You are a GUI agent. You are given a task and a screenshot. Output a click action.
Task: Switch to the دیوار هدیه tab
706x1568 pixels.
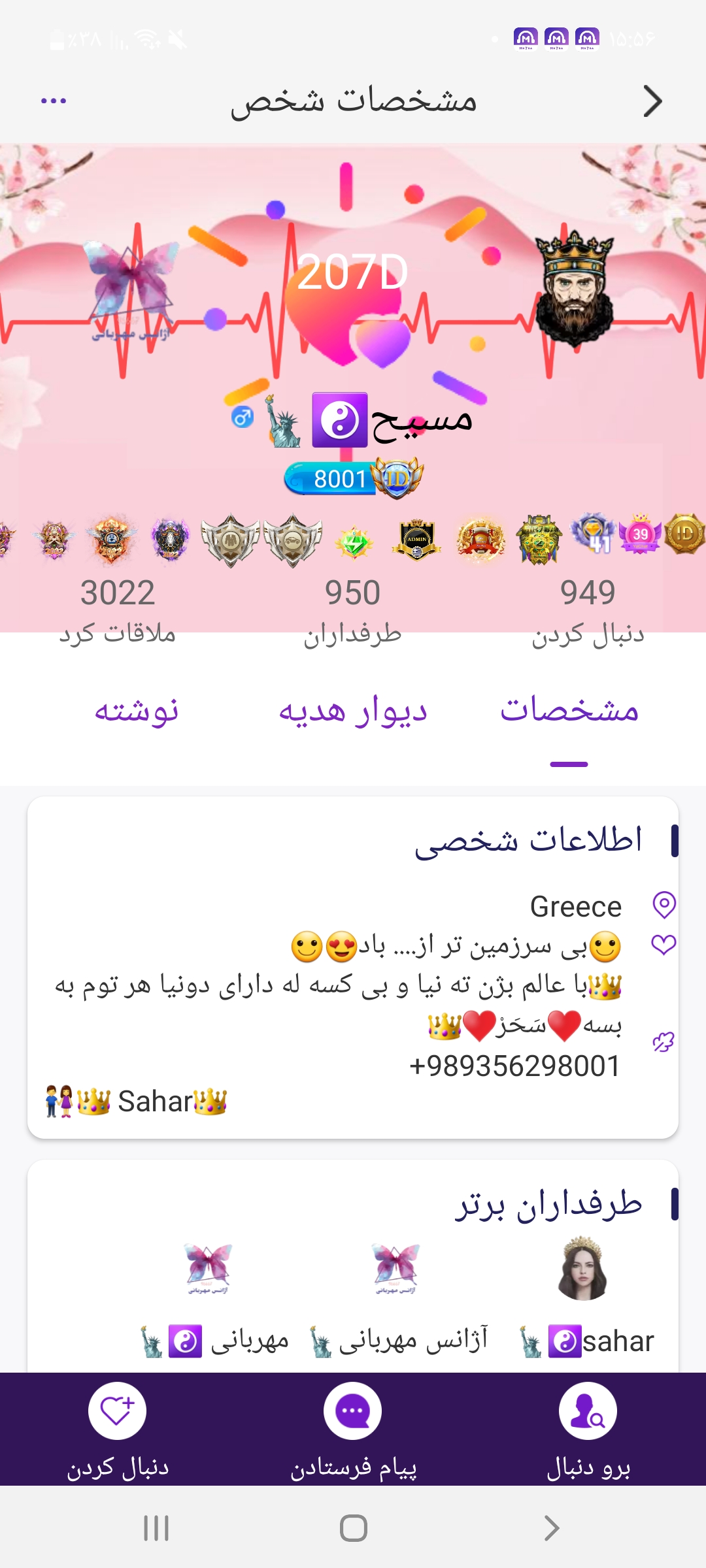pyautogui.click(x=353, y=711)
